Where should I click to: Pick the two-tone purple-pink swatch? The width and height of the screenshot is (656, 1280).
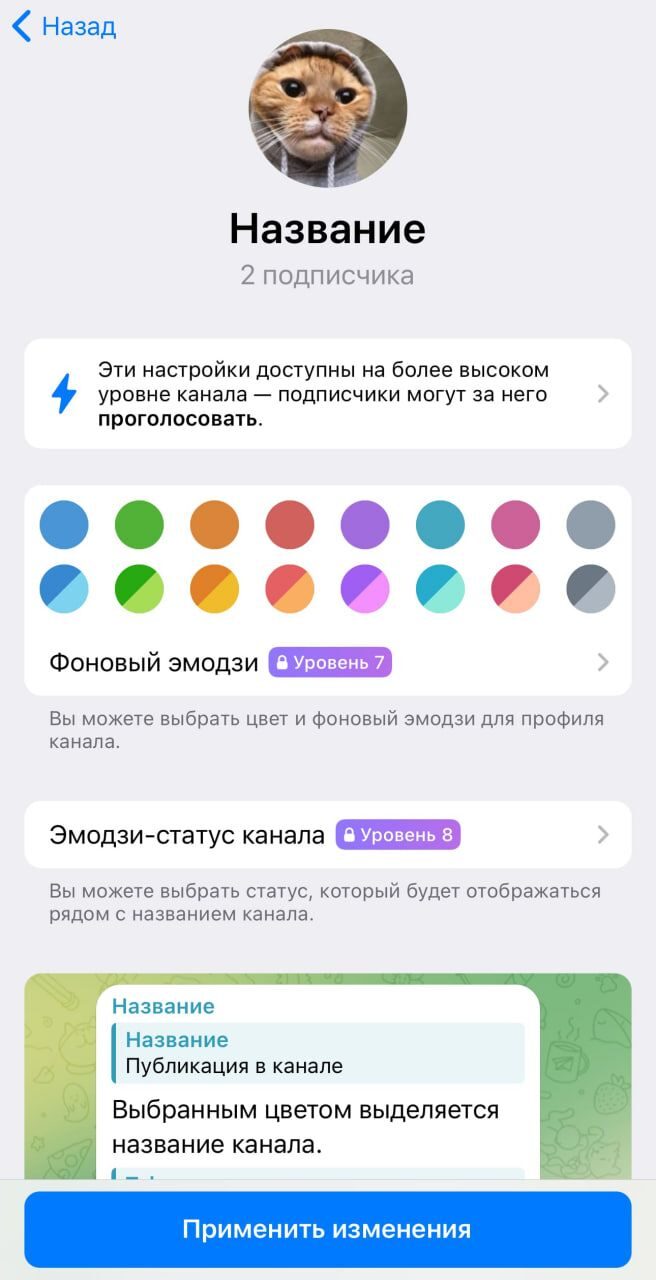pyautogui.click(x=365, y=589)
